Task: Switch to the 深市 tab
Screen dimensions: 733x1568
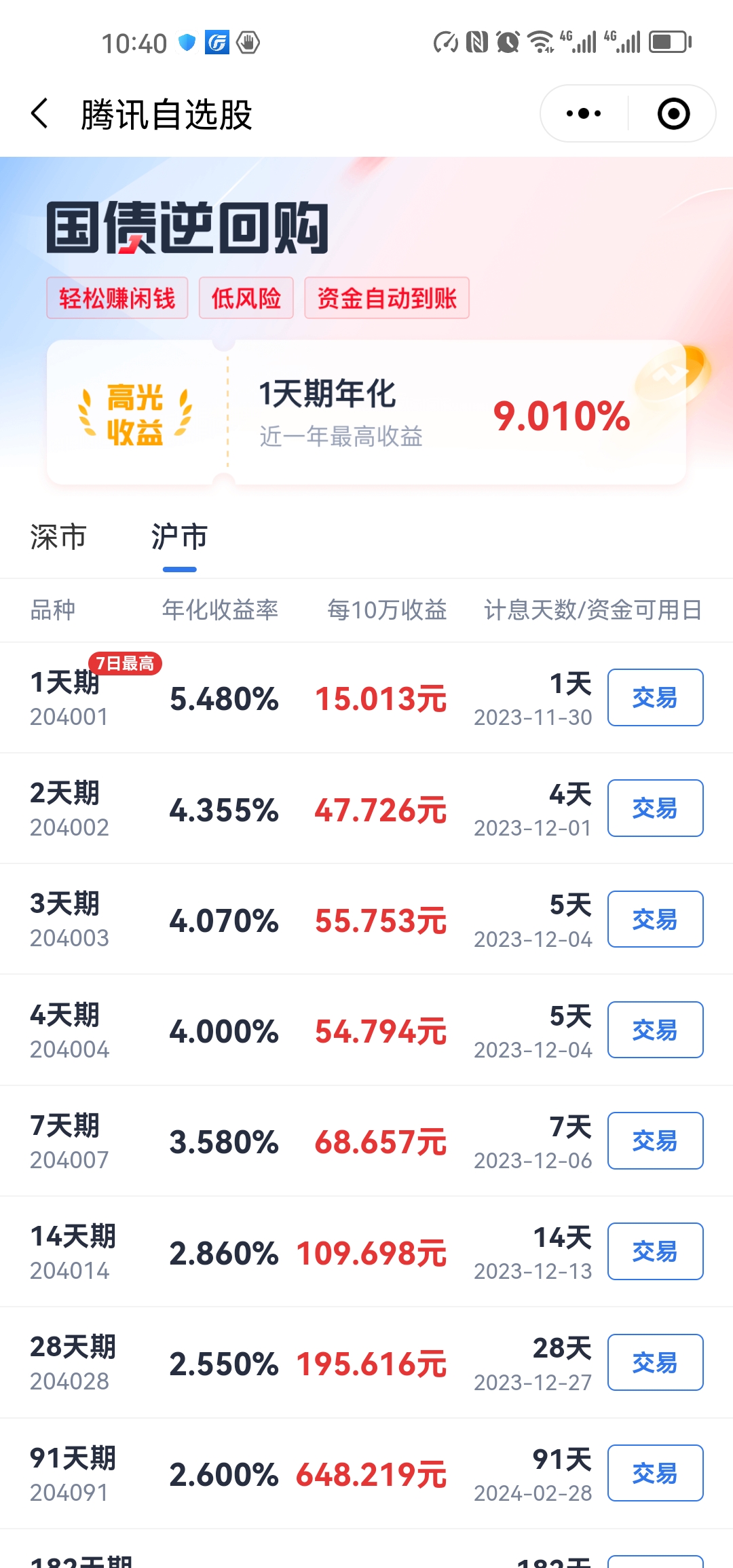Action: point(58,537)
